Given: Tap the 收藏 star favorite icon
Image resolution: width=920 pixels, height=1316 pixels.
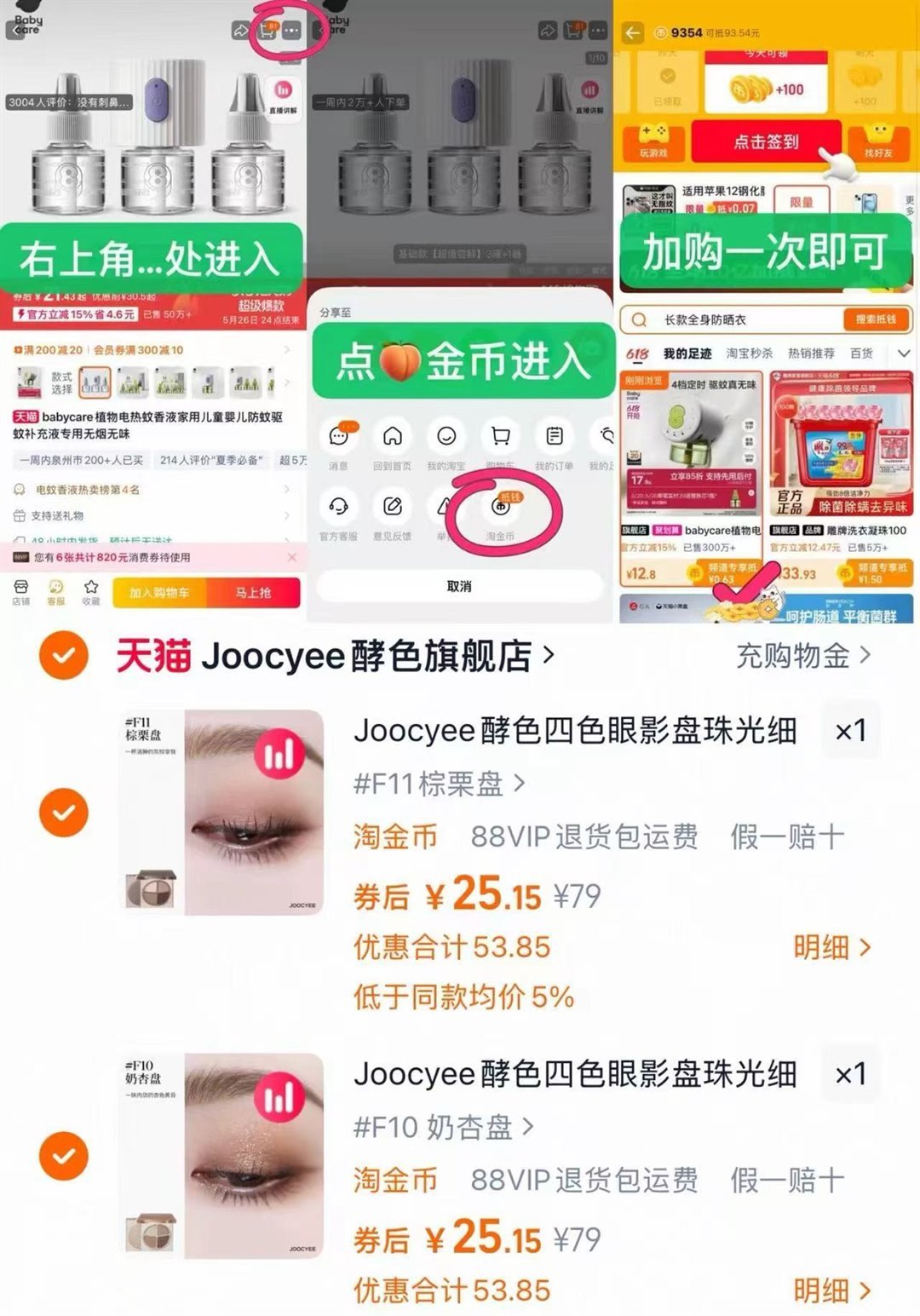Looking at the screenshot, I should (x=90, y=589).
